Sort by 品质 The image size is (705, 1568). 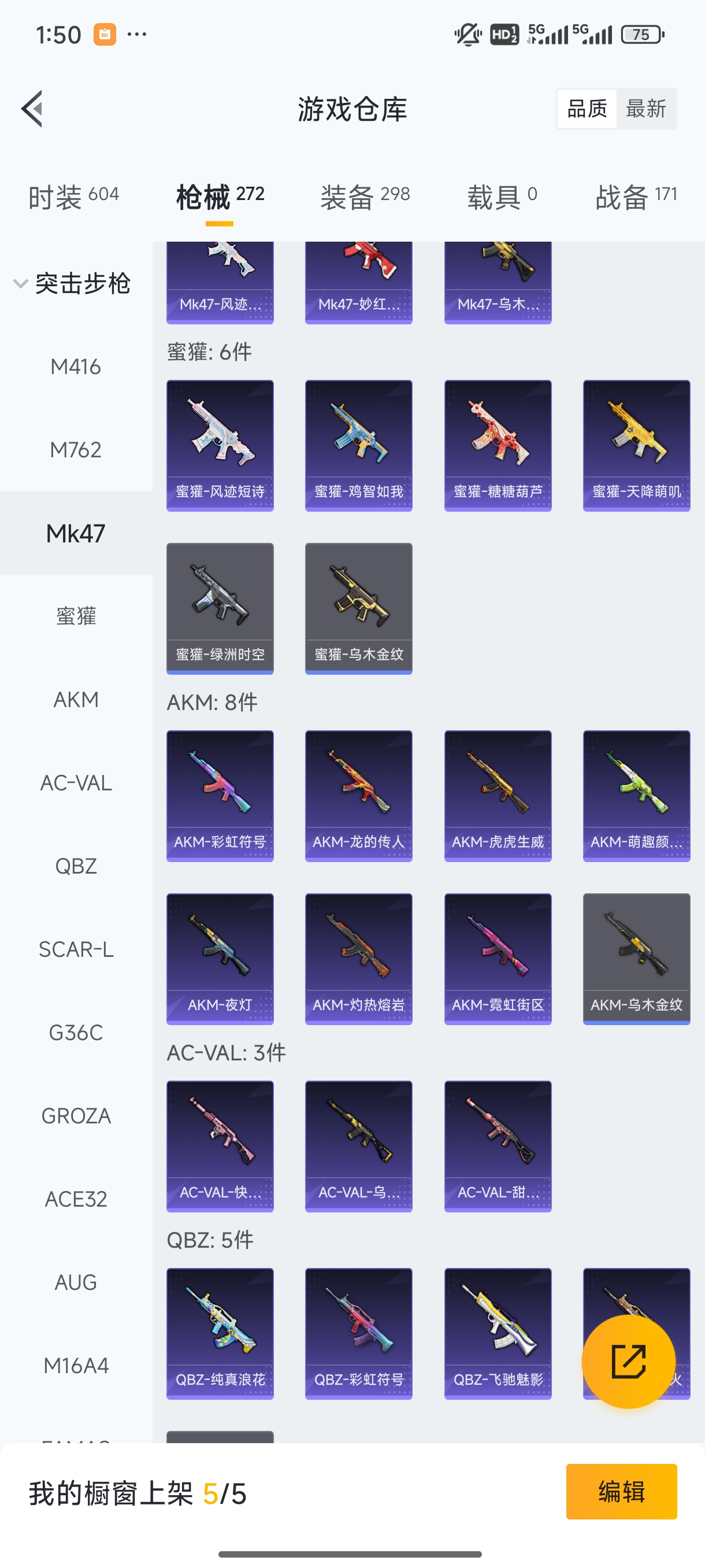click(587, 109)
